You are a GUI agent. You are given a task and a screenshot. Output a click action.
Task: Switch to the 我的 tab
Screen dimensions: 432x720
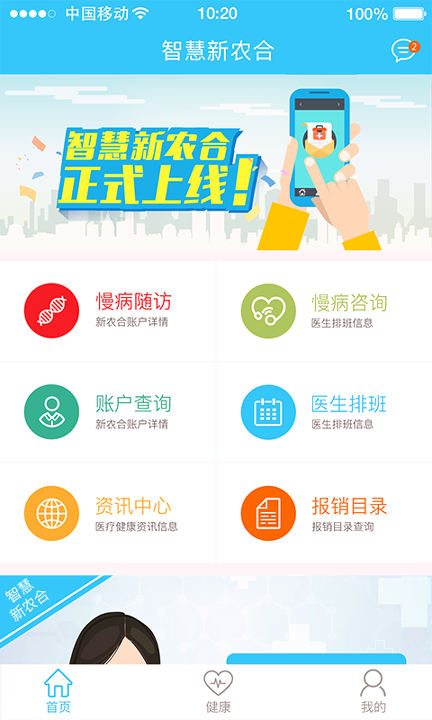[373, 692]
